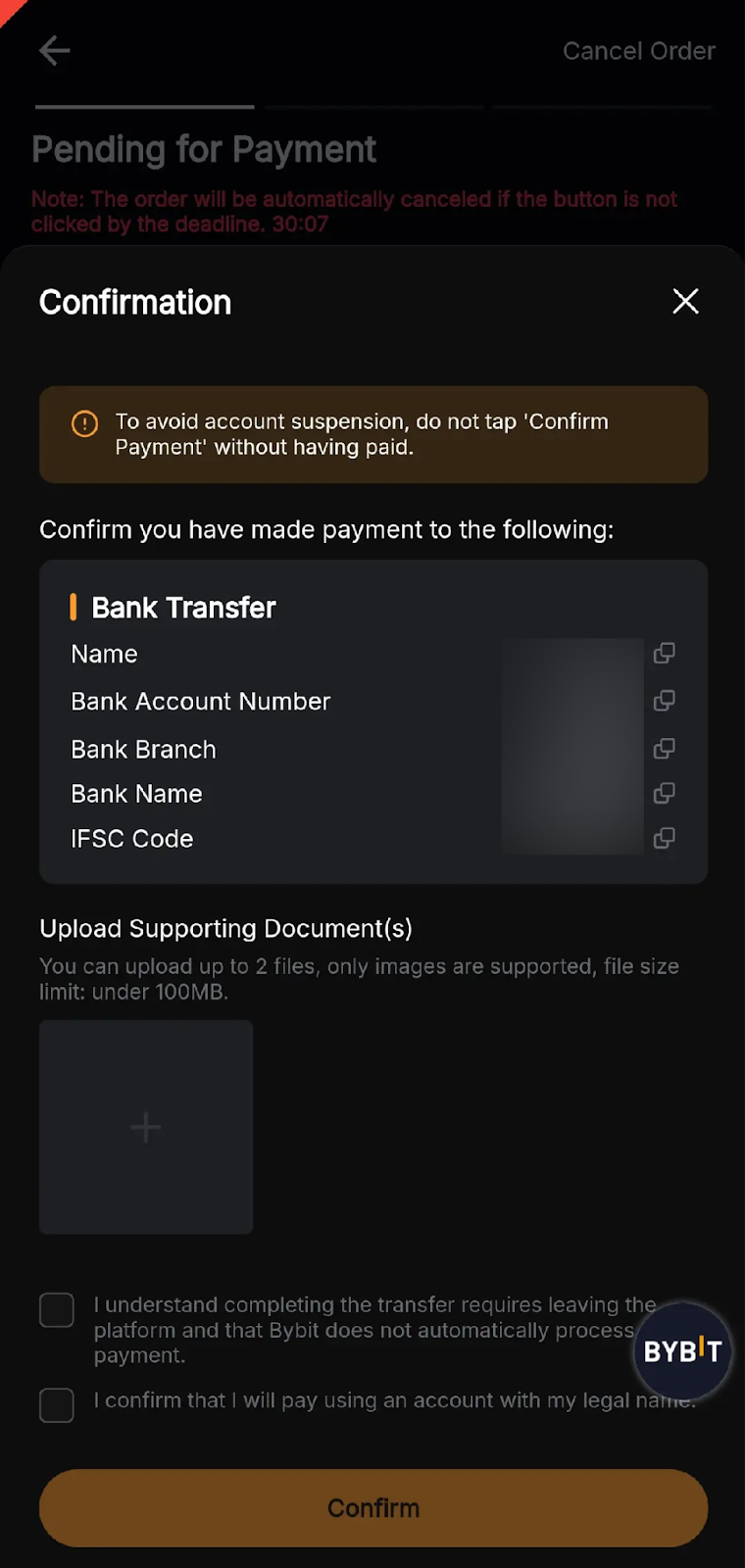Copy the IFSC Code
This screenshot has height=1568, width=745.
pos(664,838)
